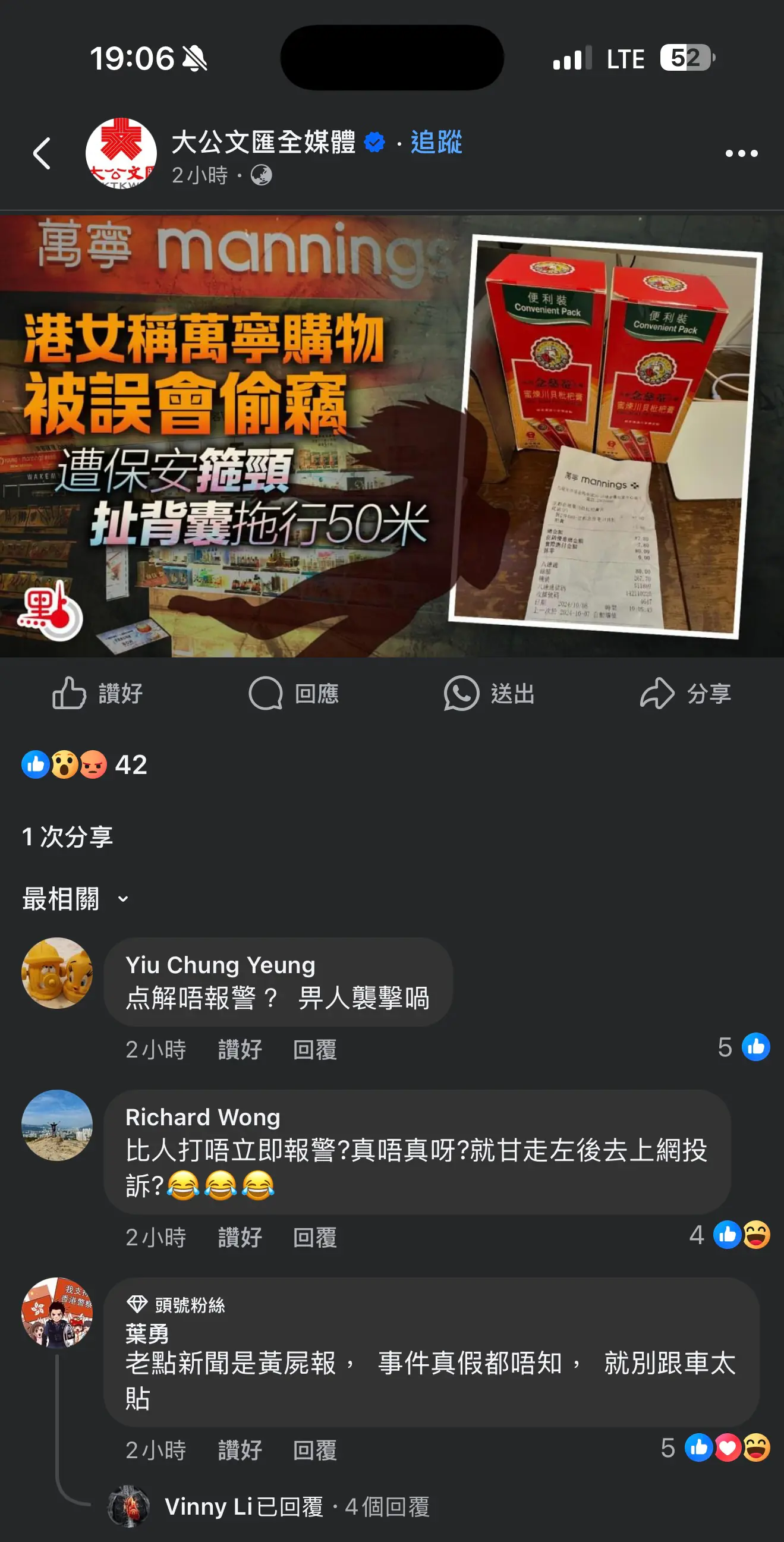Open the three-dot post options menu
Screen dimensions: 784x1542
click(741, 153)
